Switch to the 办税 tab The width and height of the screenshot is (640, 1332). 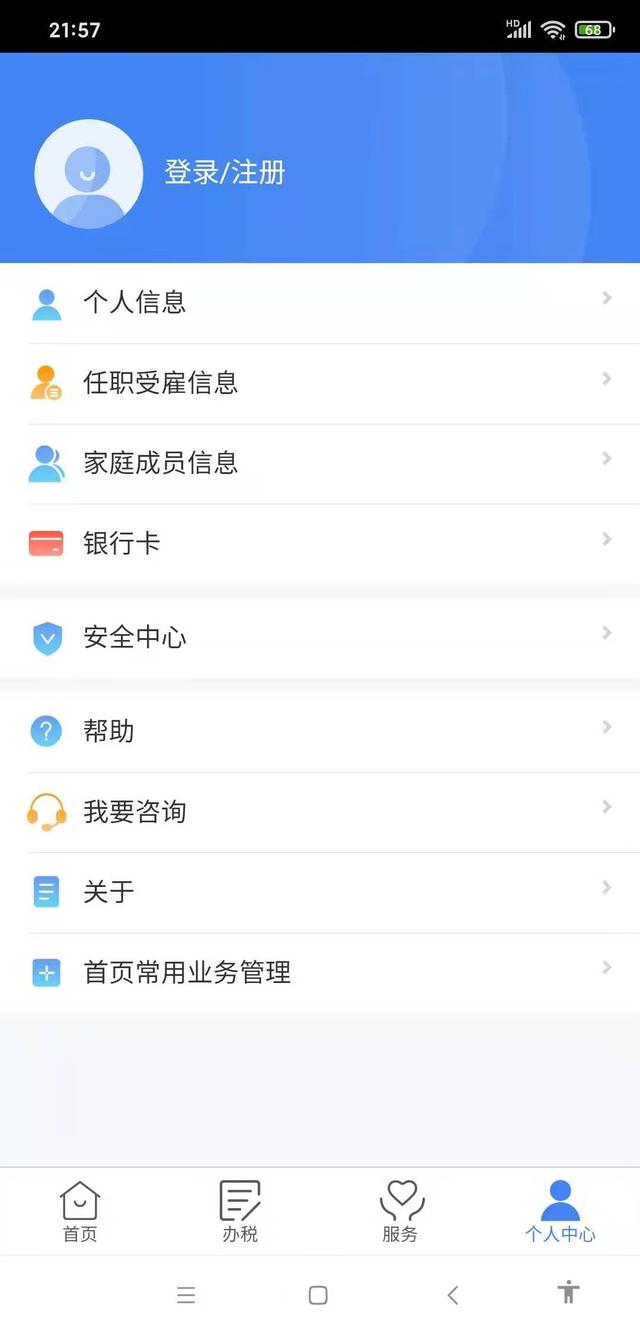pos(240,1211)
